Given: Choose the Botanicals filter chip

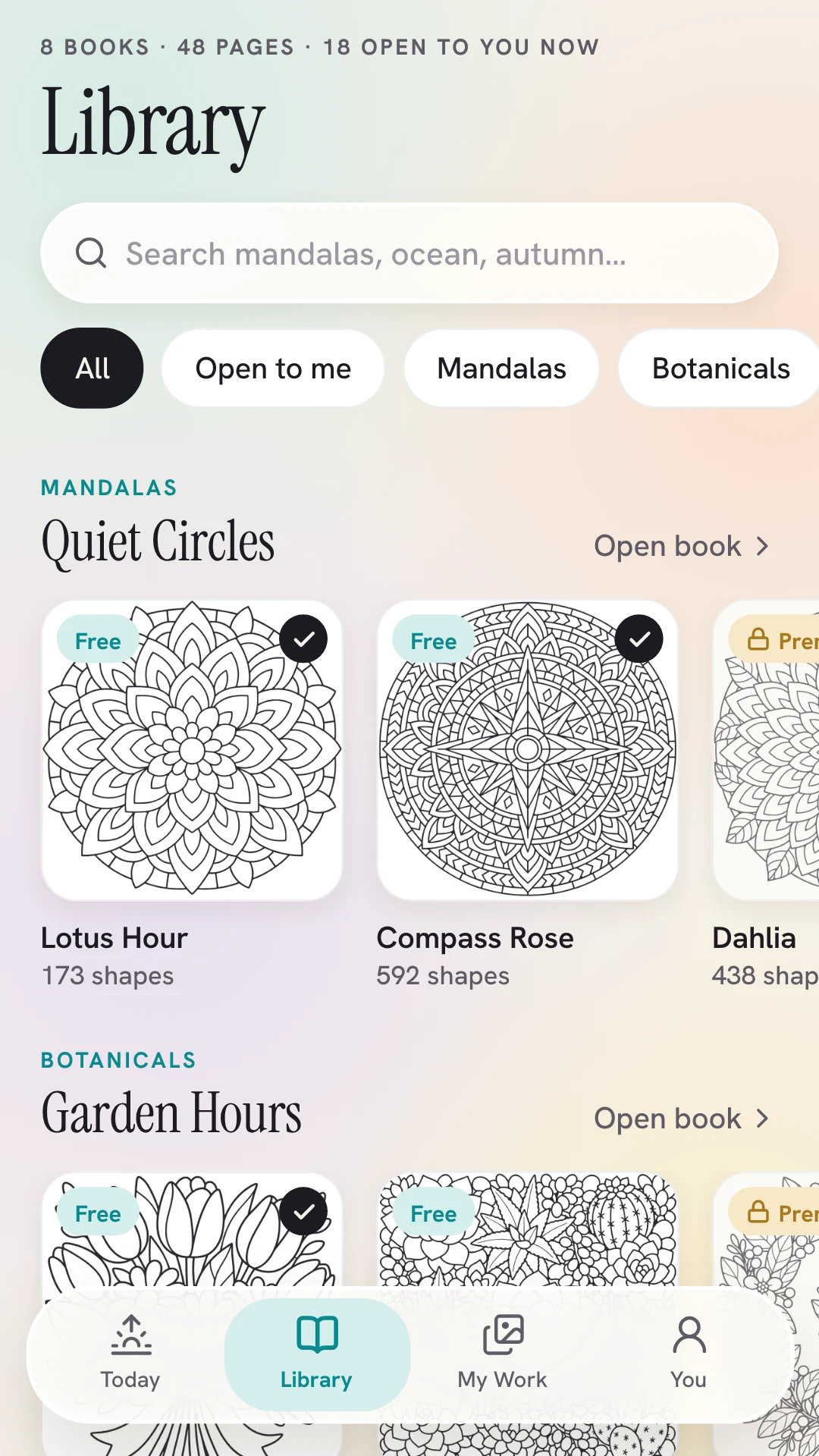Looking at the screenshot, I should point(719,369).
